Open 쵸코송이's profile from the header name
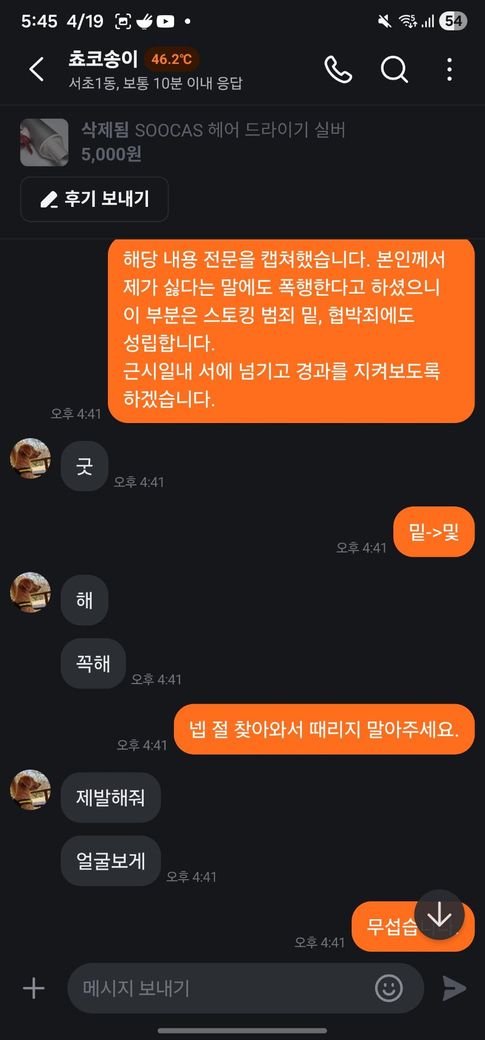Image resolution: width=485 pixels, height=1040 pixels. tap(103, 59)
